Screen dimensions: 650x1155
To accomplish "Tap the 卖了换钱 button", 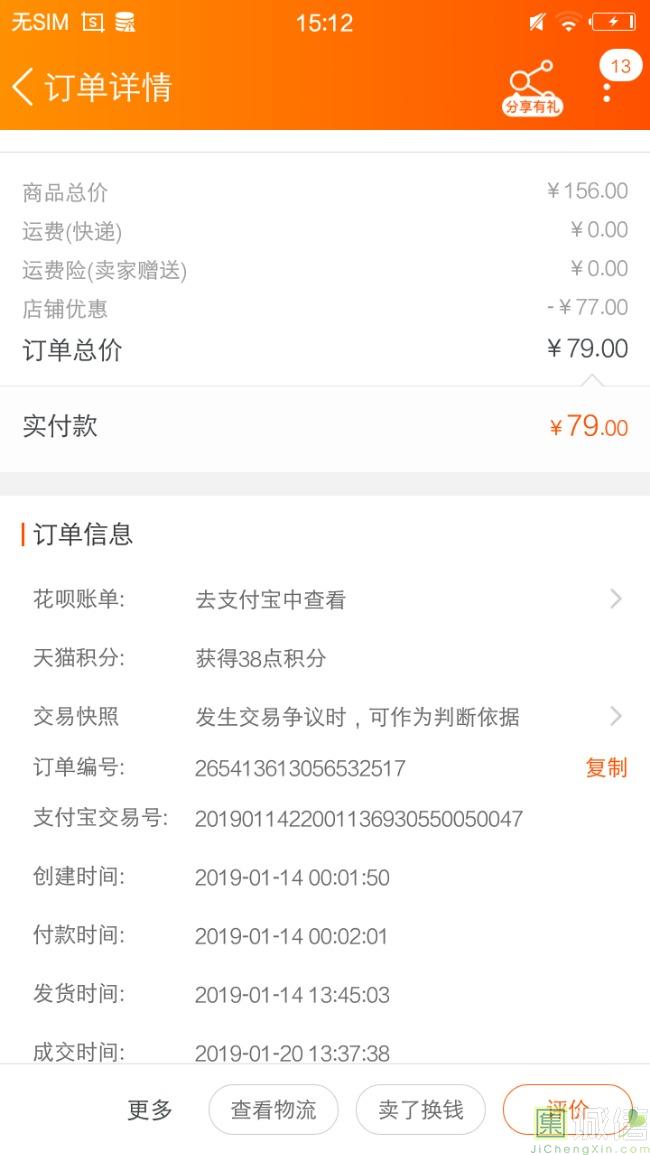I will pos(421,1109).
